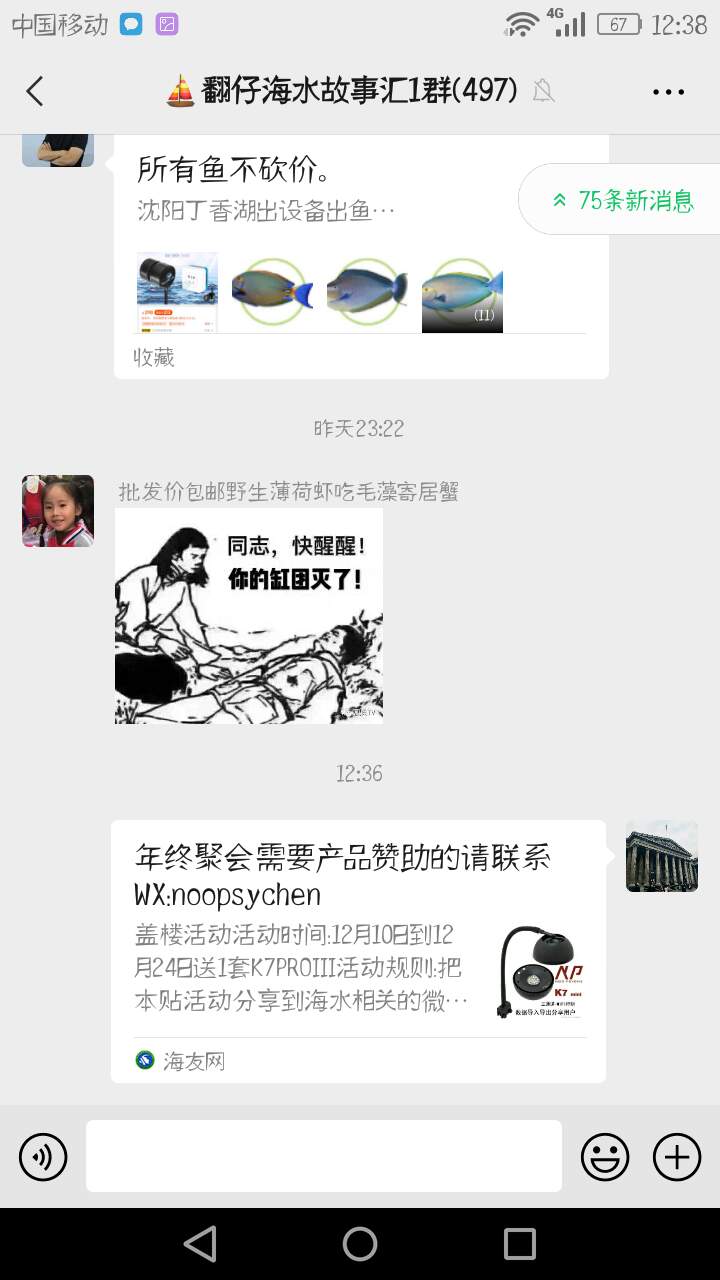Go back from the group chat
The width and height of the screenshot is (720, 1280).
click(35, 91)
